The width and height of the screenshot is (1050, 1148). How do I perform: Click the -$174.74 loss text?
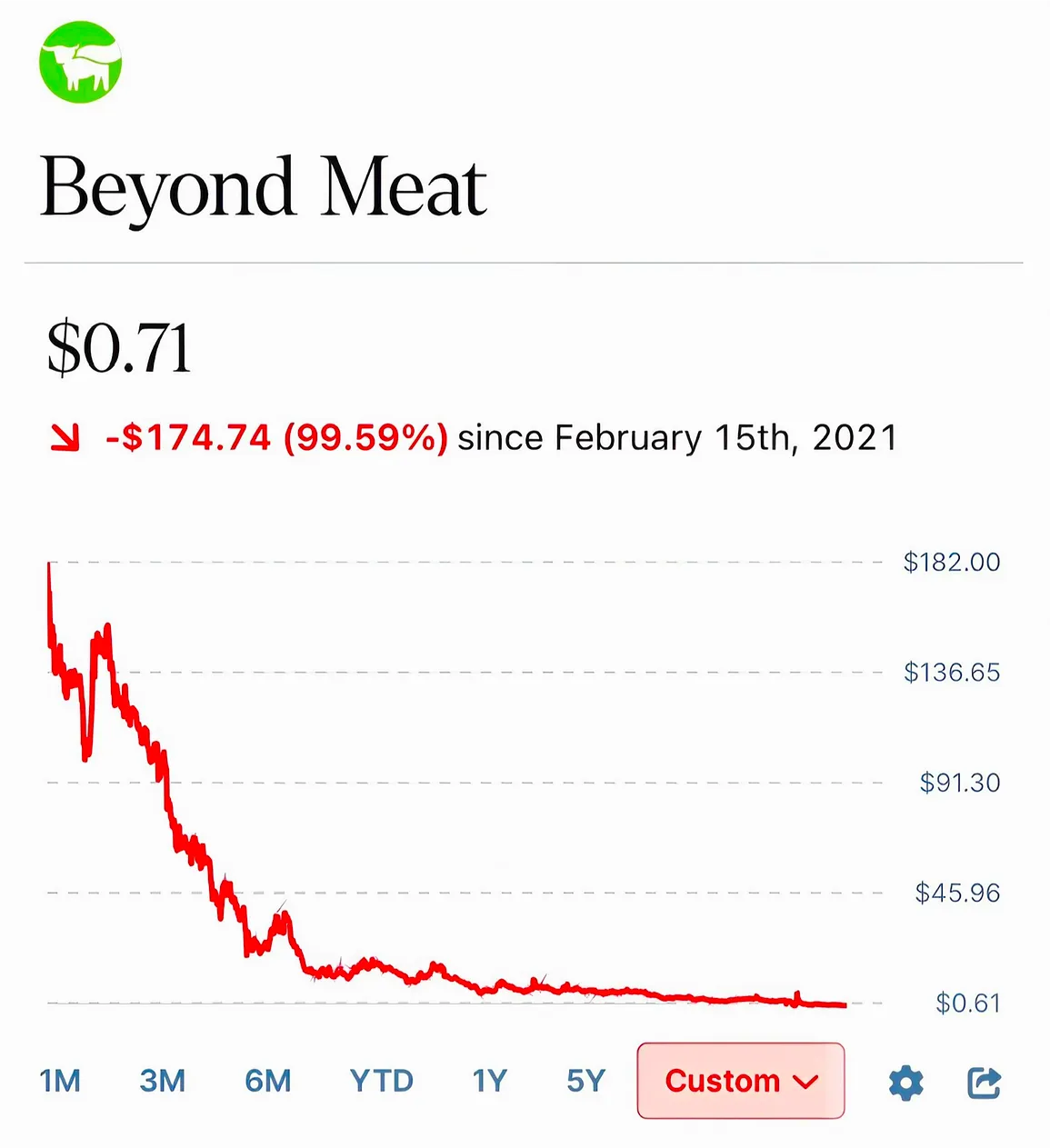[188, 437]
